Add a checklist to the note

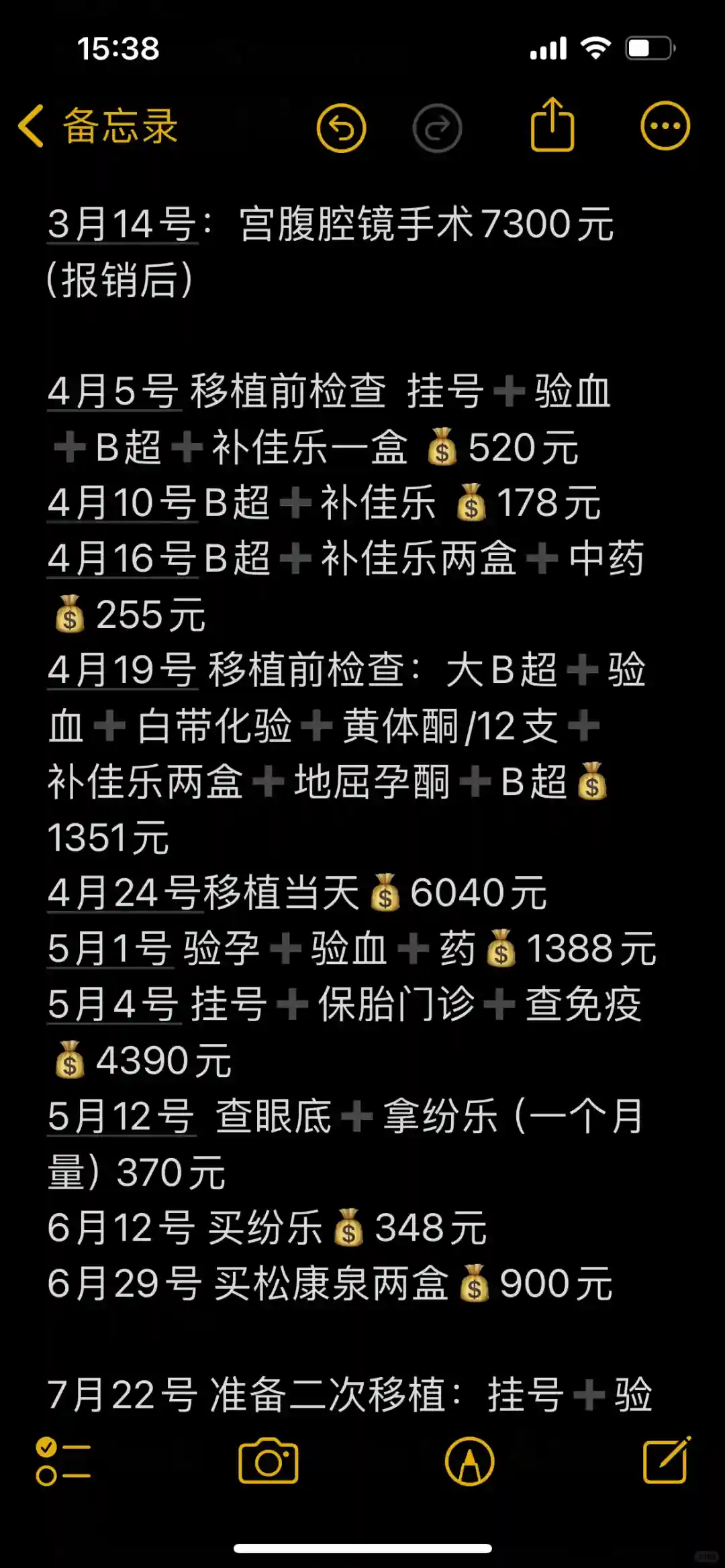coord(63,1461)
